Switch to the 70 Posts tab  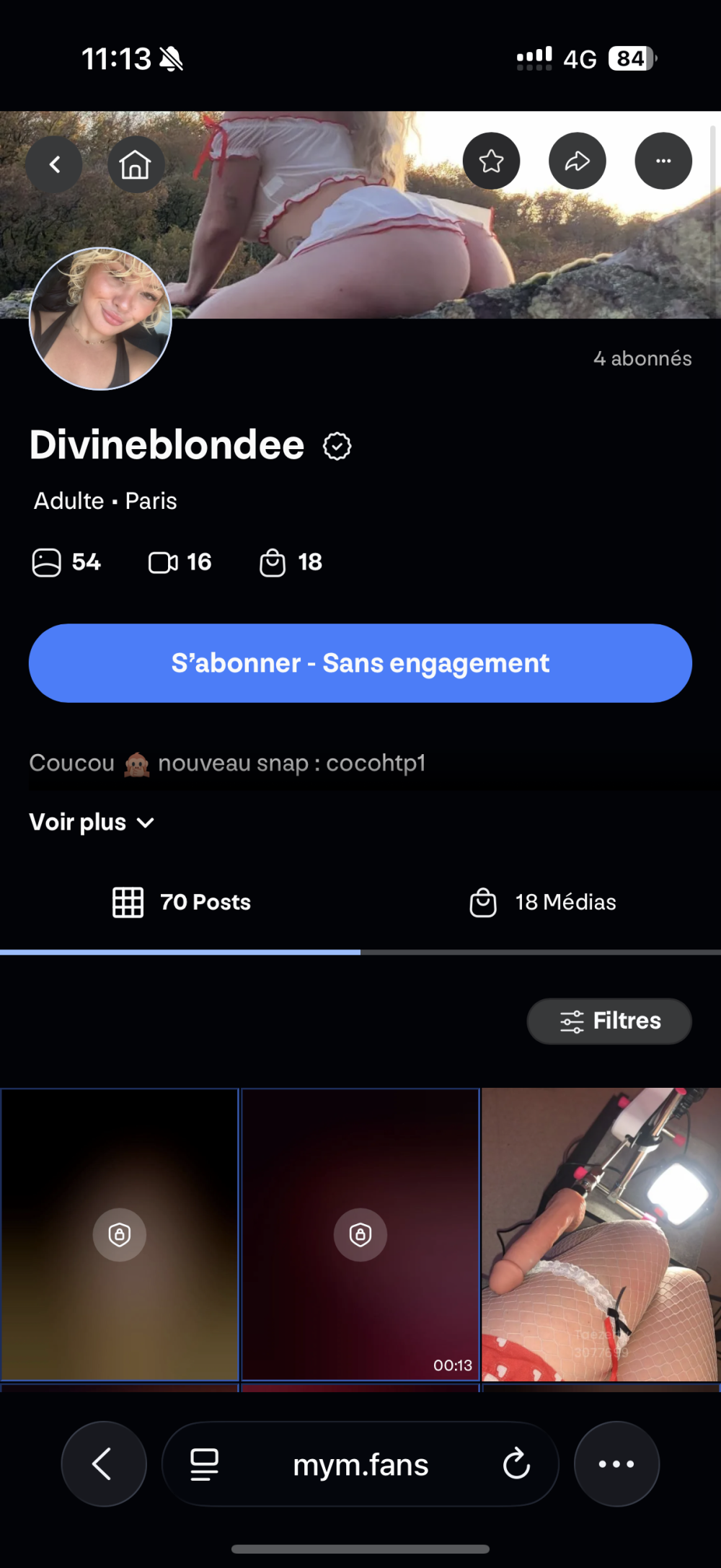pos(182,902)
